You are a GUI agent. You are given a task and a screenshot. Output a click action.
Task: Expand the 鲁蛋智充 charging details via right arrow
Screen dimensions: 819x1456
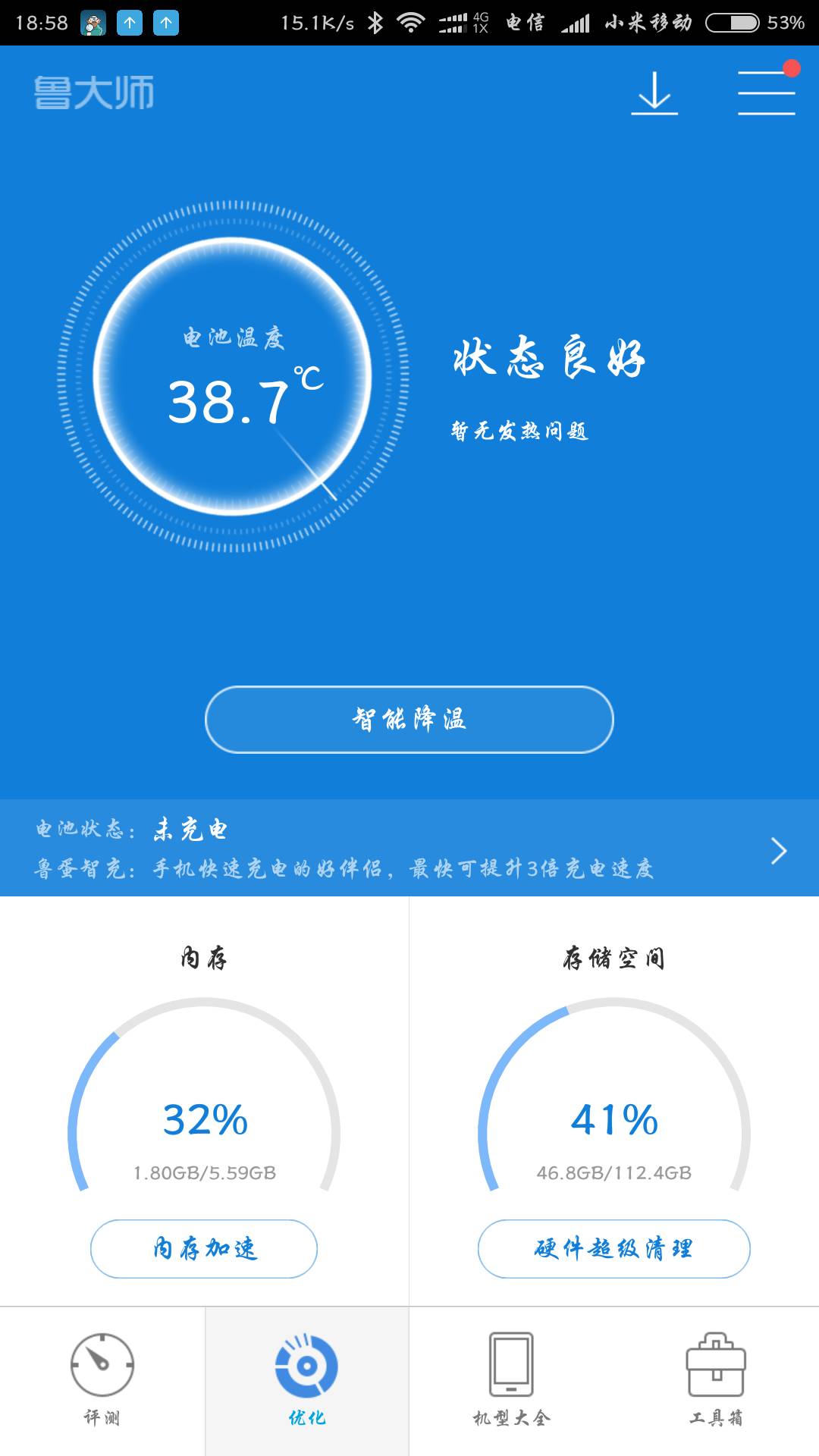777,852
